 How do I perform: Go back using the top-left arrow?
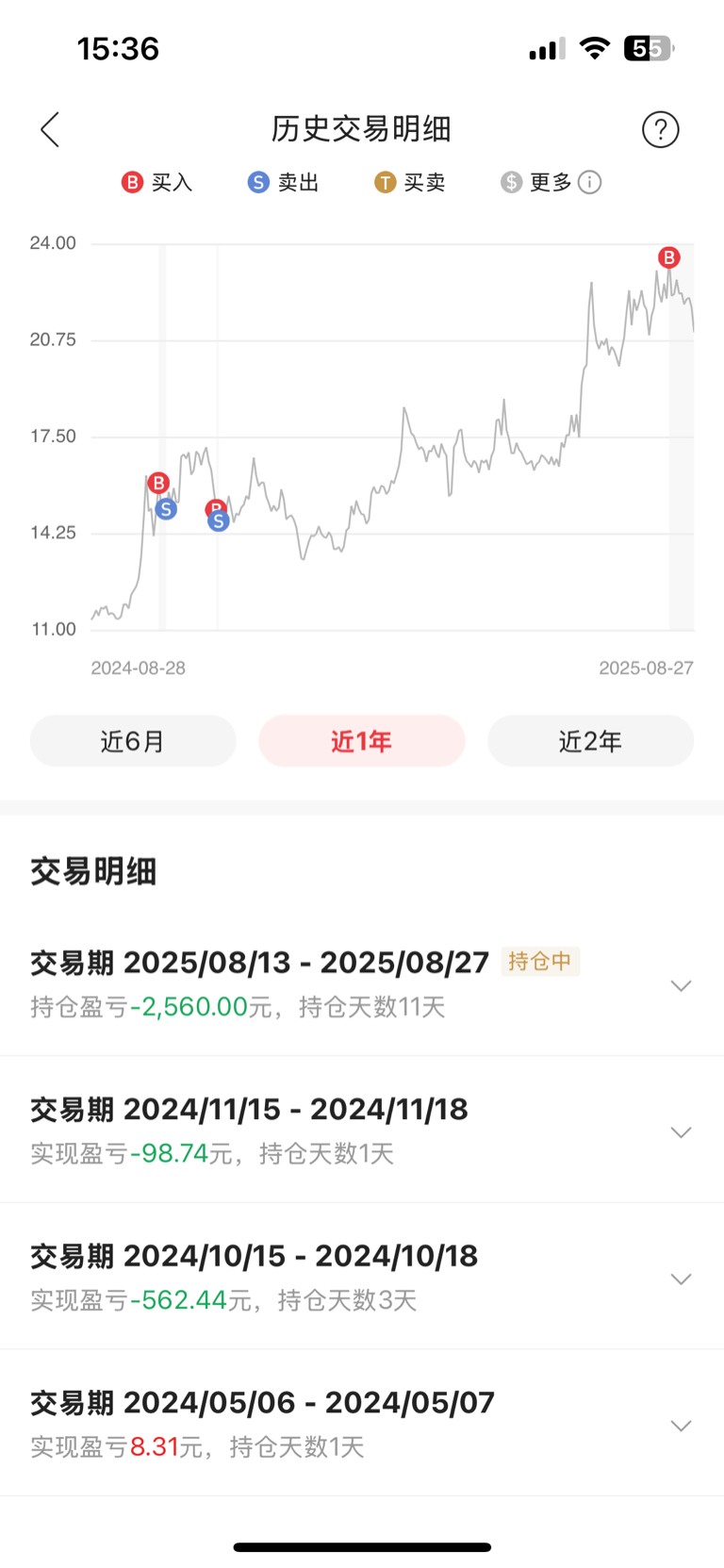[50, 129]
